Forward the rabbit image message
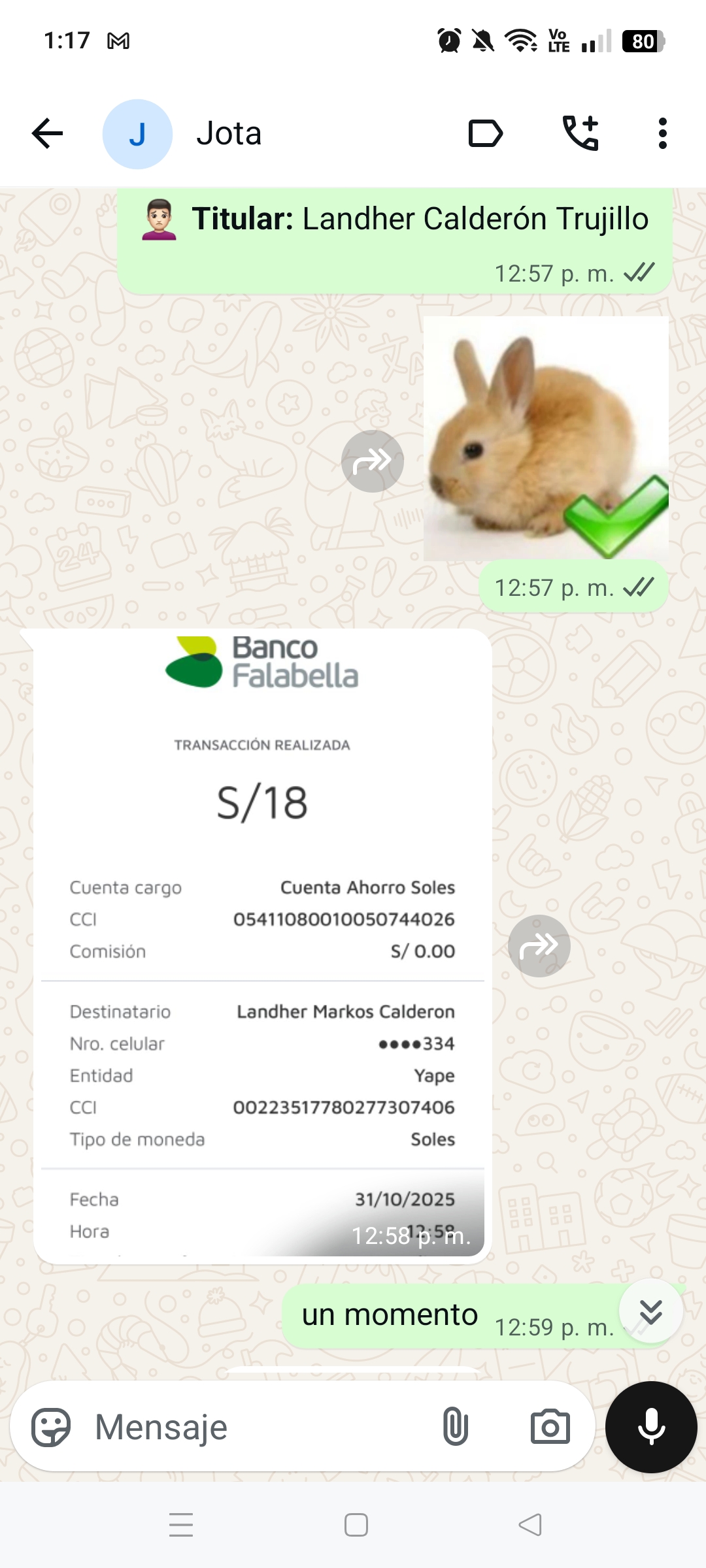This screenshot has height=1568, width=706. pos(373,461)
